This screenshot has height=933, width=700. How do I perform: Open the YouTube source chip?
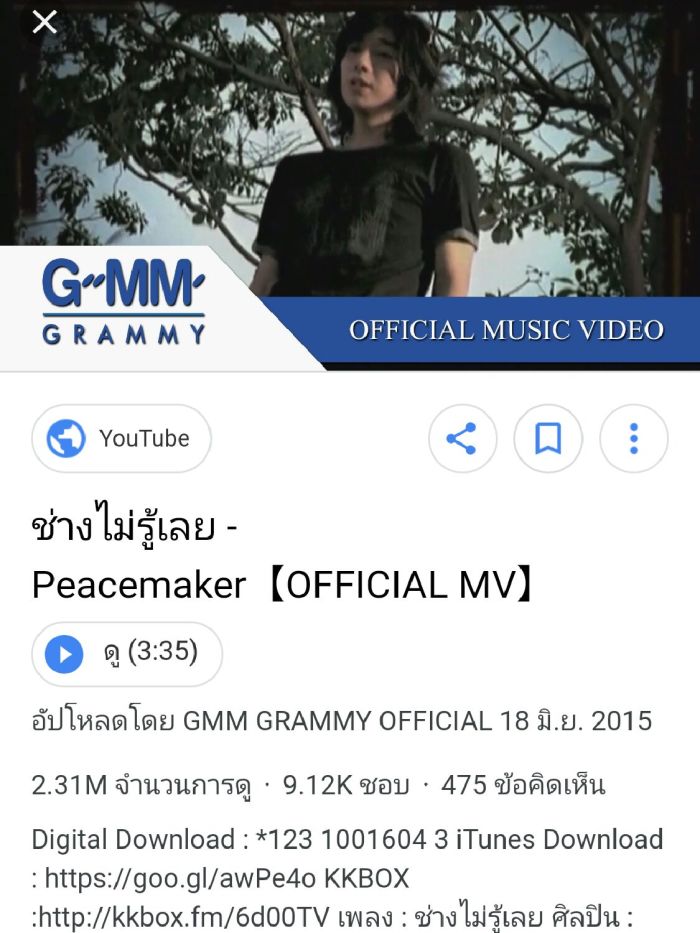click(x=121, y=438)
